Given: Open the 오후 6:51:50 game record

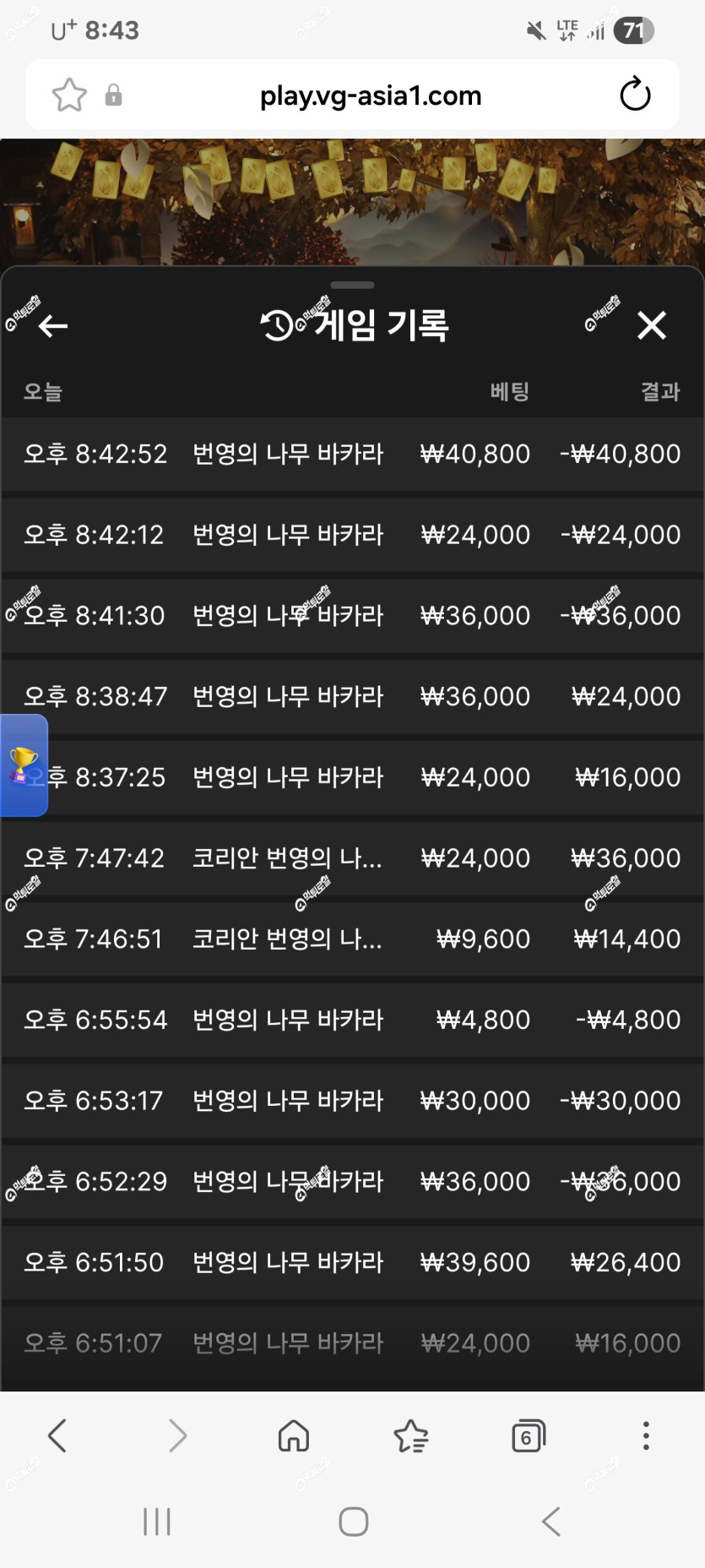Looking at the screenshot, I should pos(353,1262).
